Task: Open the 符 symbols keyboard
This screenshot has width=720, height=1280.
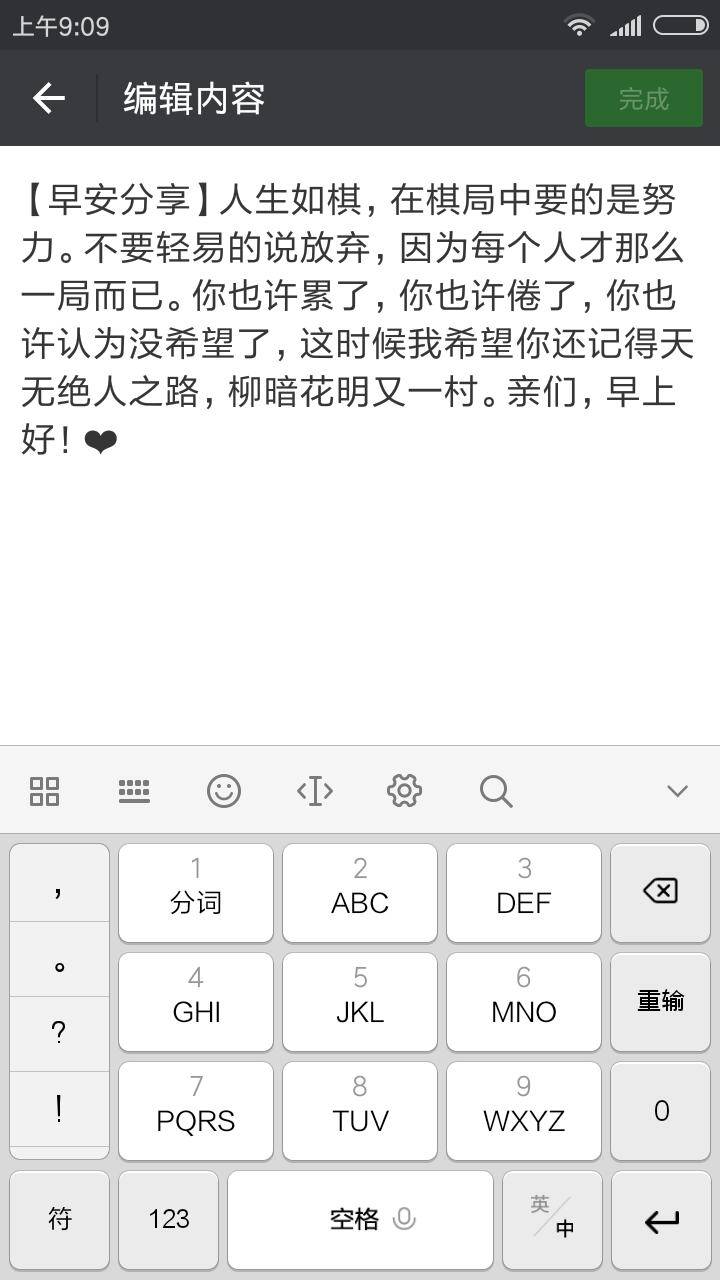Action: 59,1219
